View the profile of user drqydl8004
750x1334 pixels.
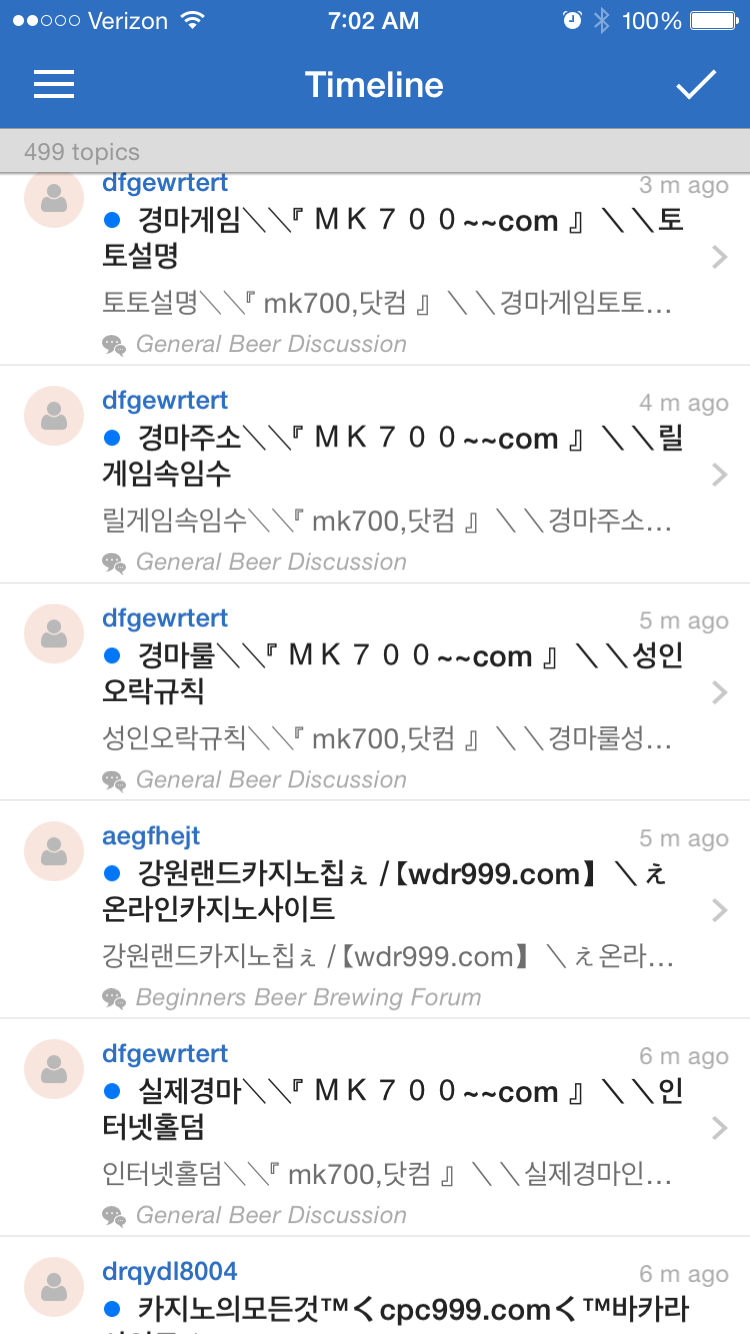[x=170, y=1272]
